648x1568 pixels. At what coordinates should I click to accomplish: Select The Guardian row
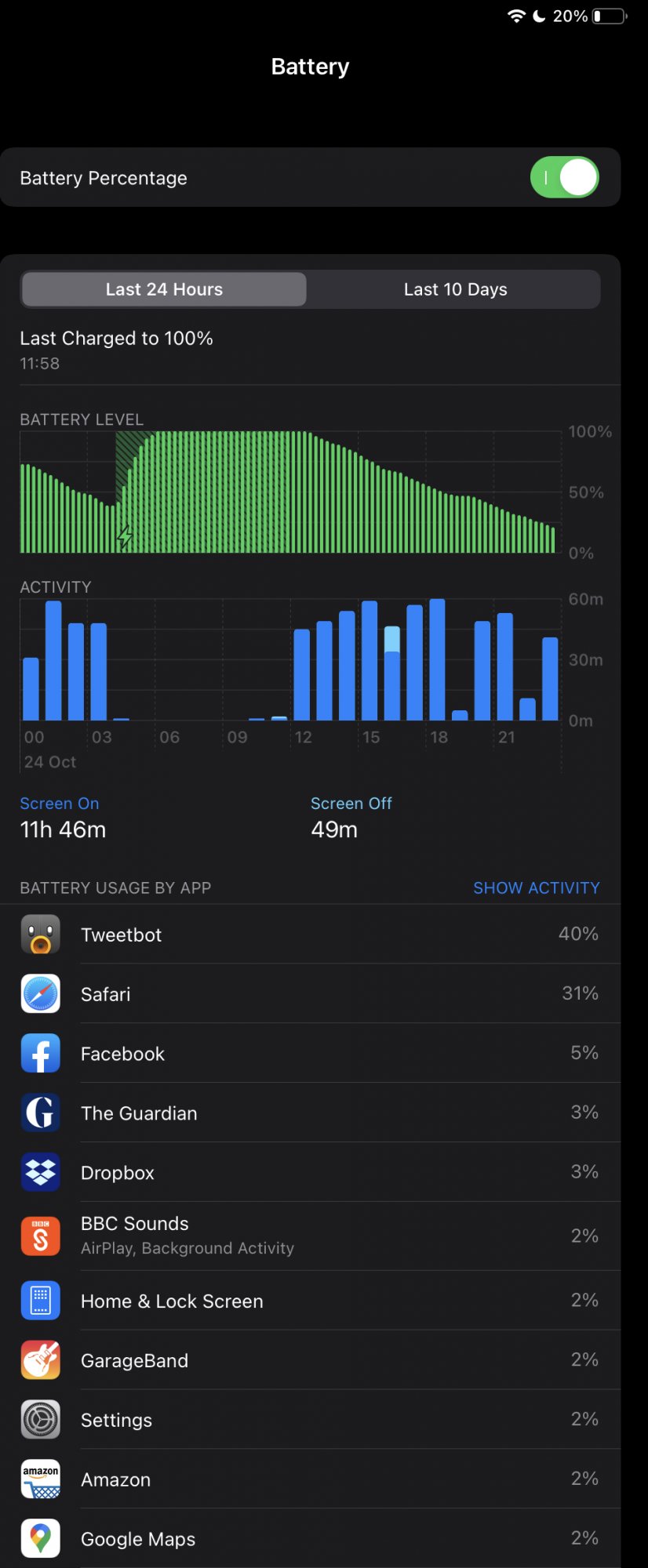click(310, 1113)
